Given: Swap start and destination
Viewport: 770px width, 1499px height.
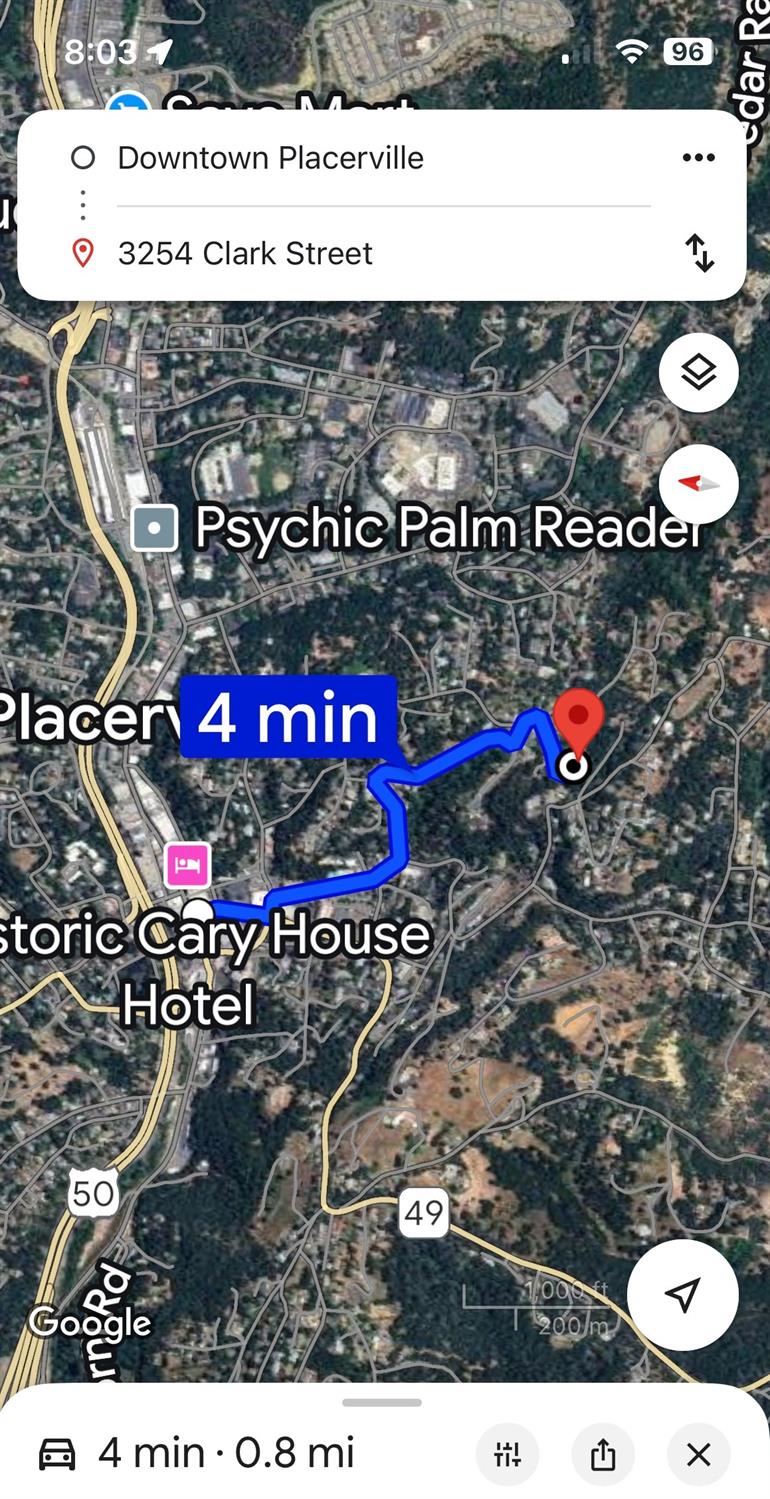Looking at the screenshot, I should (699, 252).
